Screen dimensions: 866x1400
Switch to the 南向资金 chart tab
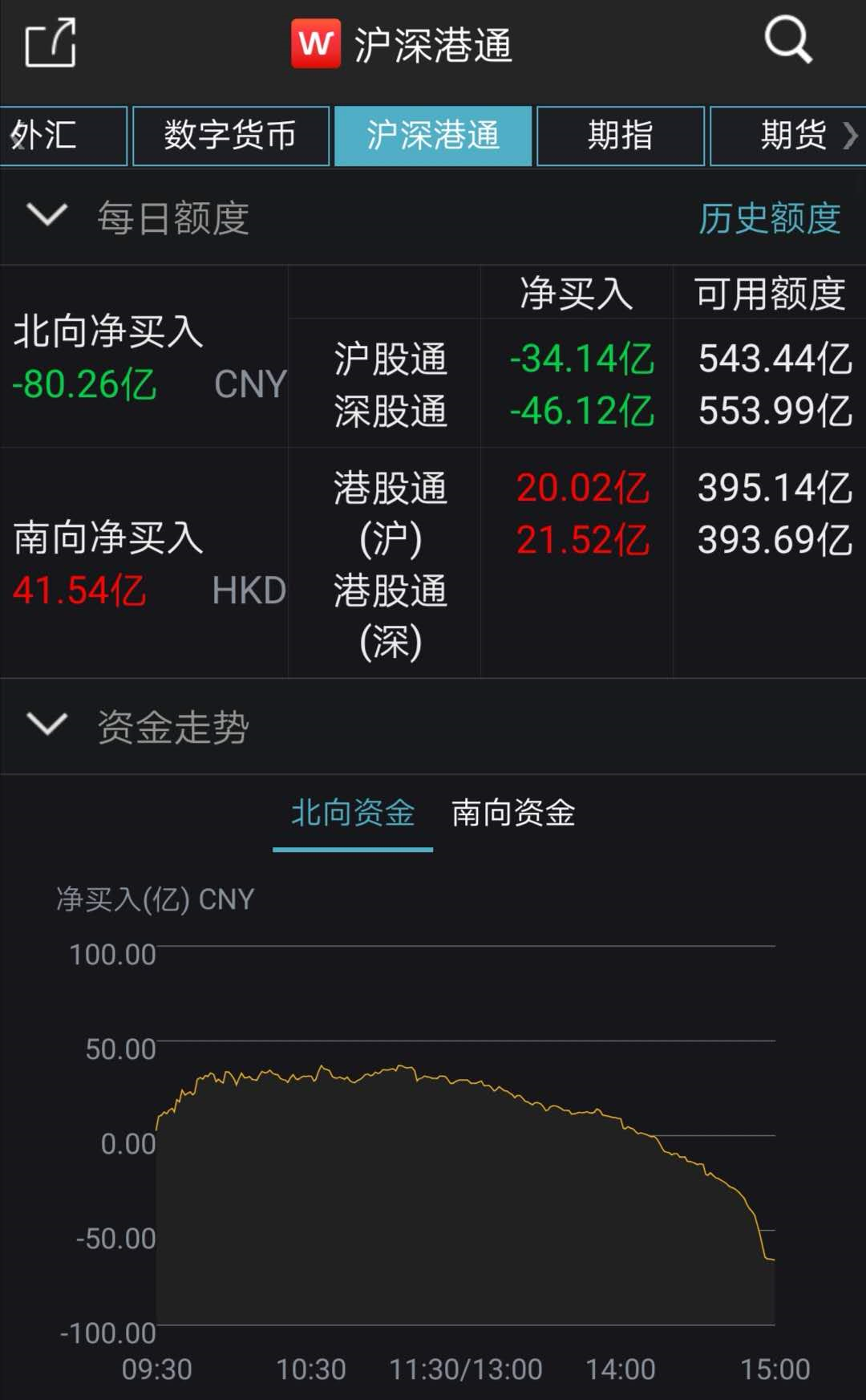(513, 814)
